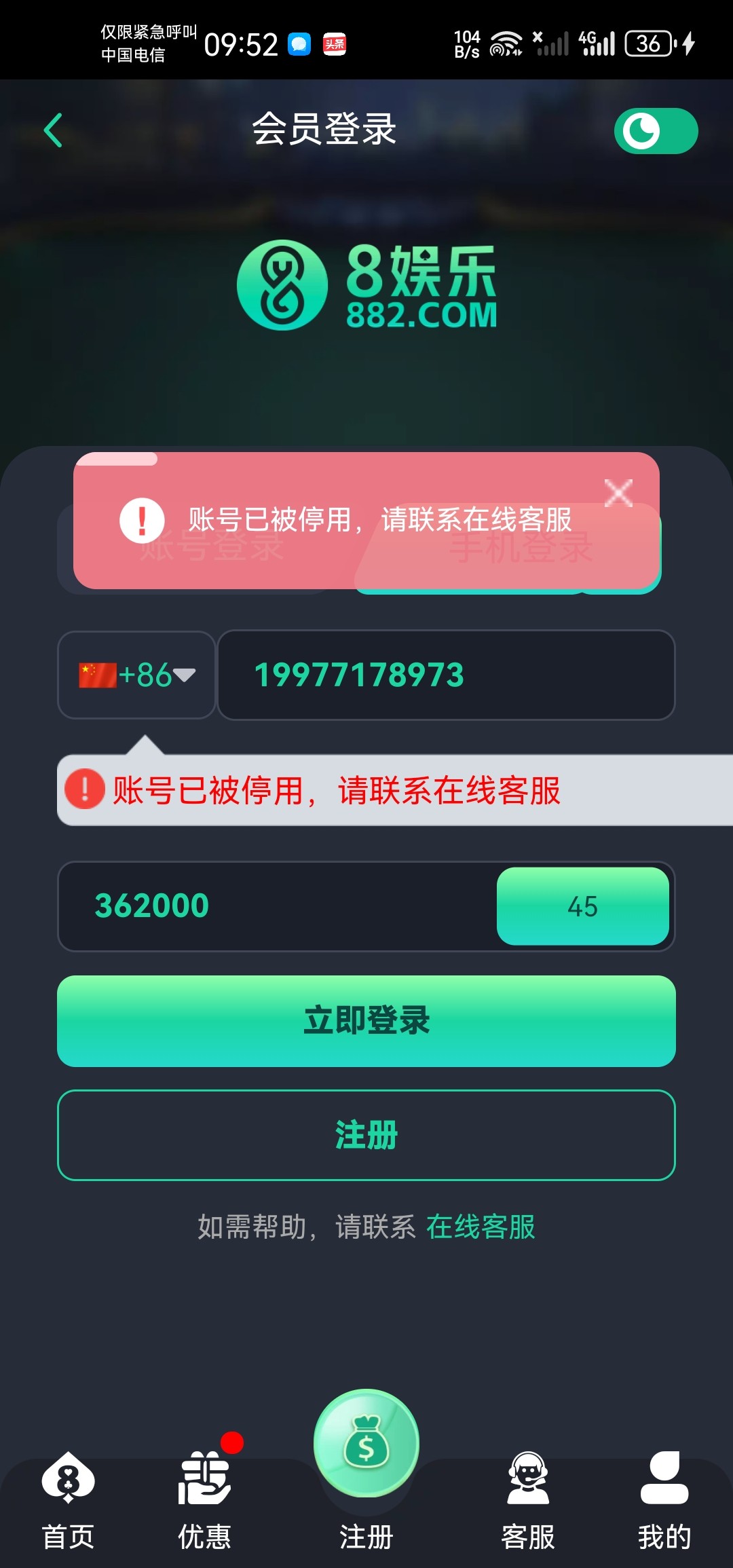Image resolution: width=733 pixels, height=1568 pixels.
Task: Open the 在线客服 help link
Action: click(x=481, y=1227)
